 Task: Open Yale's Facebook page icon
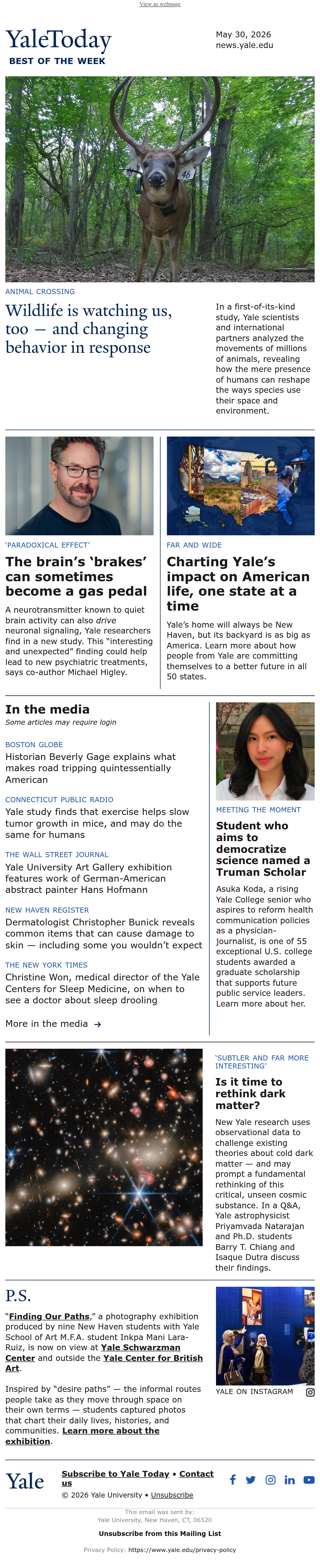[232, 1480]
